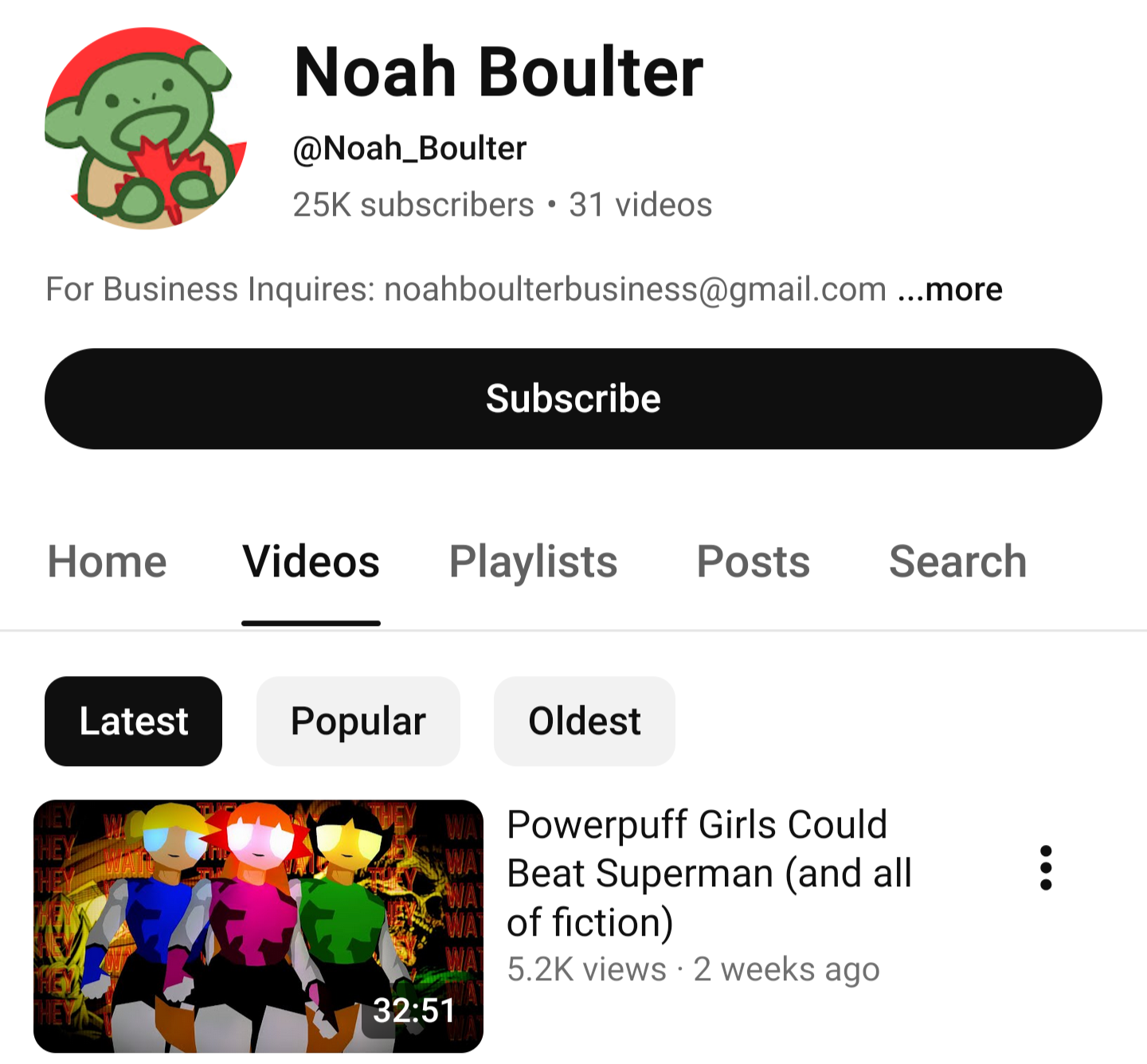Sort videos by Popular

[358, 722]
